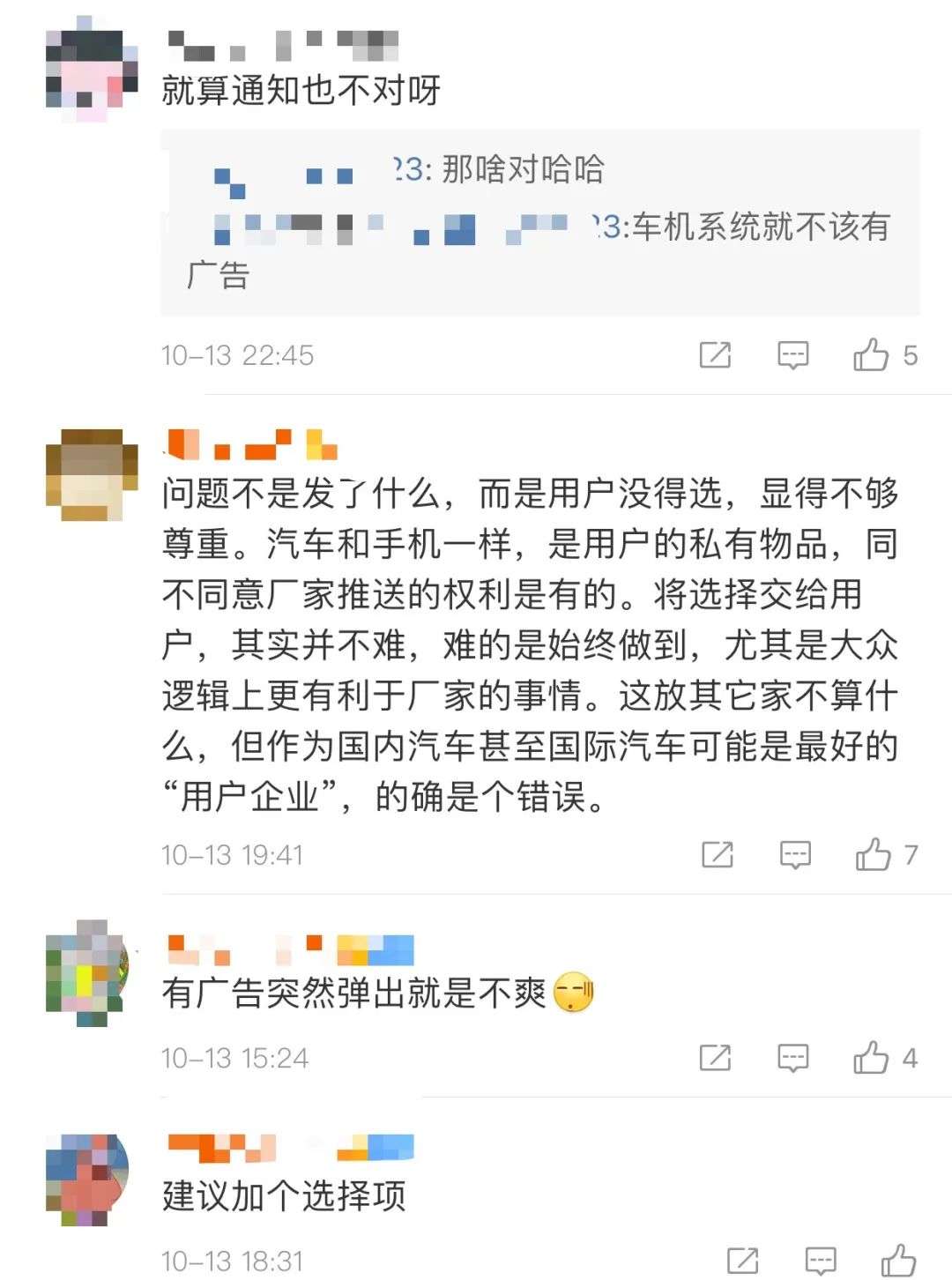Reply to the comment '建议加个选择项'
Screen dimensions: 952x1280
821,1261
